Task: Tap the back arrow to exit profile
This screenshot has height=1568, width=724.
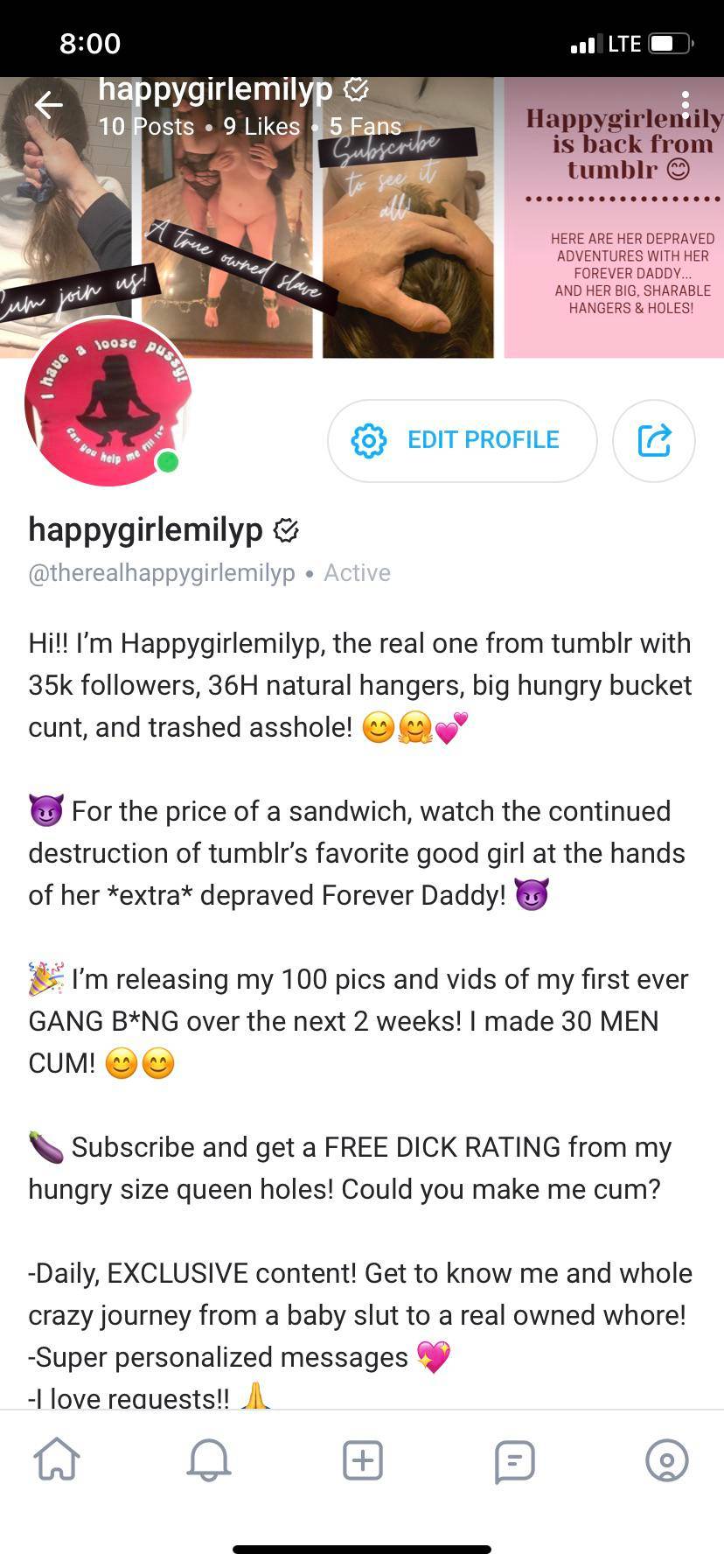Action: 48,105
